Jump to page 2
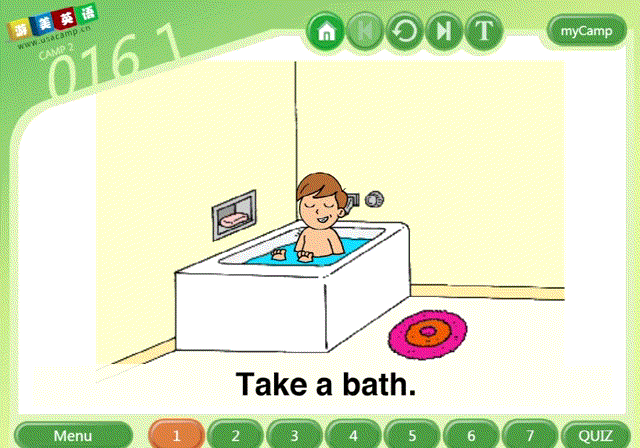 click(236, 436)
